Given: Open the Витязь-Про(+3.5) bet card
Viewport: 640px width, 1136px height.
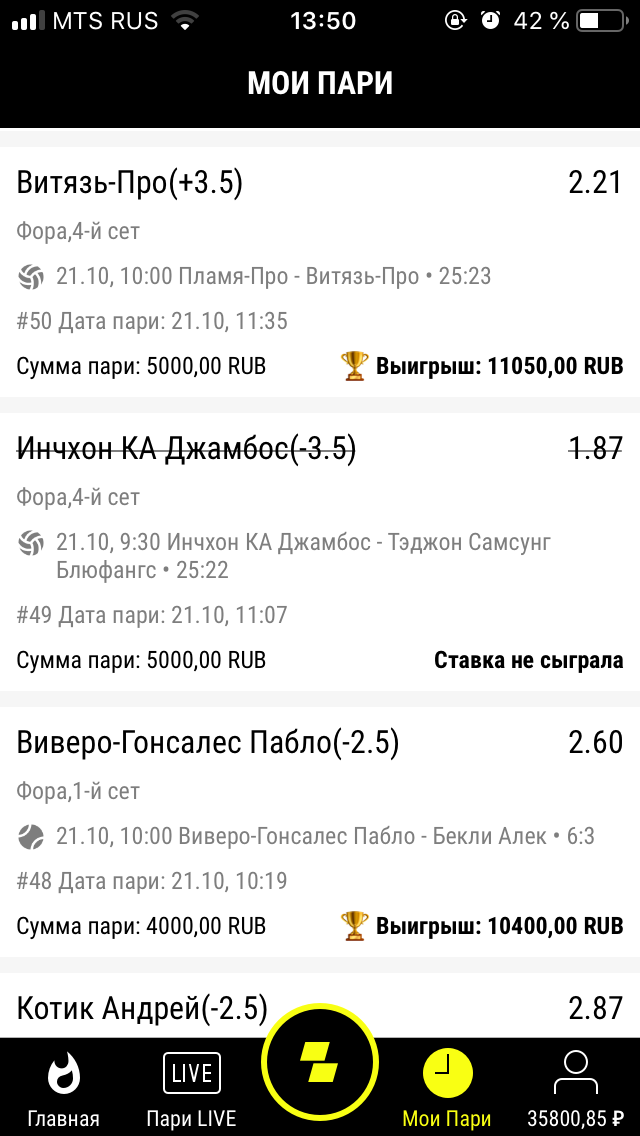Looking at the screenshot, I should 320,272.
